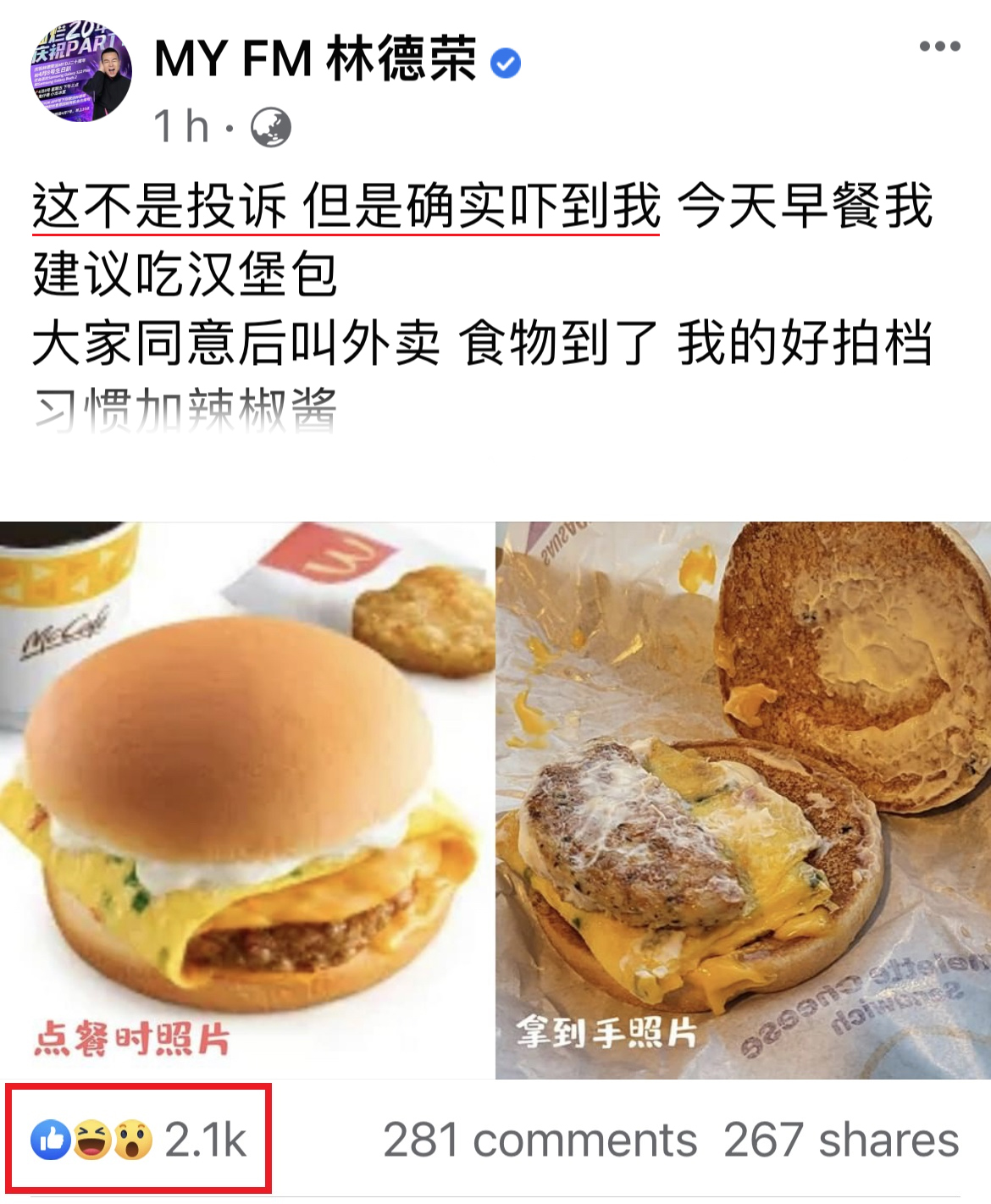View the 267 shares
The width and height of the screenshot is (991, 1204).
841,1140
